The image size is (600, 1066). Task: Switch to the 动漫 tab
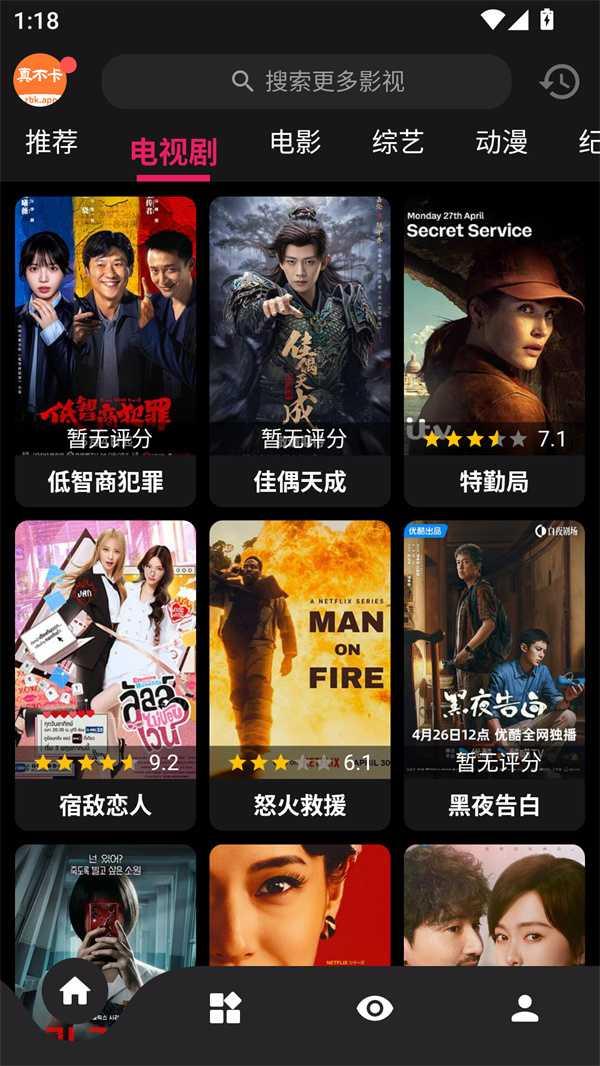[501, 142]
